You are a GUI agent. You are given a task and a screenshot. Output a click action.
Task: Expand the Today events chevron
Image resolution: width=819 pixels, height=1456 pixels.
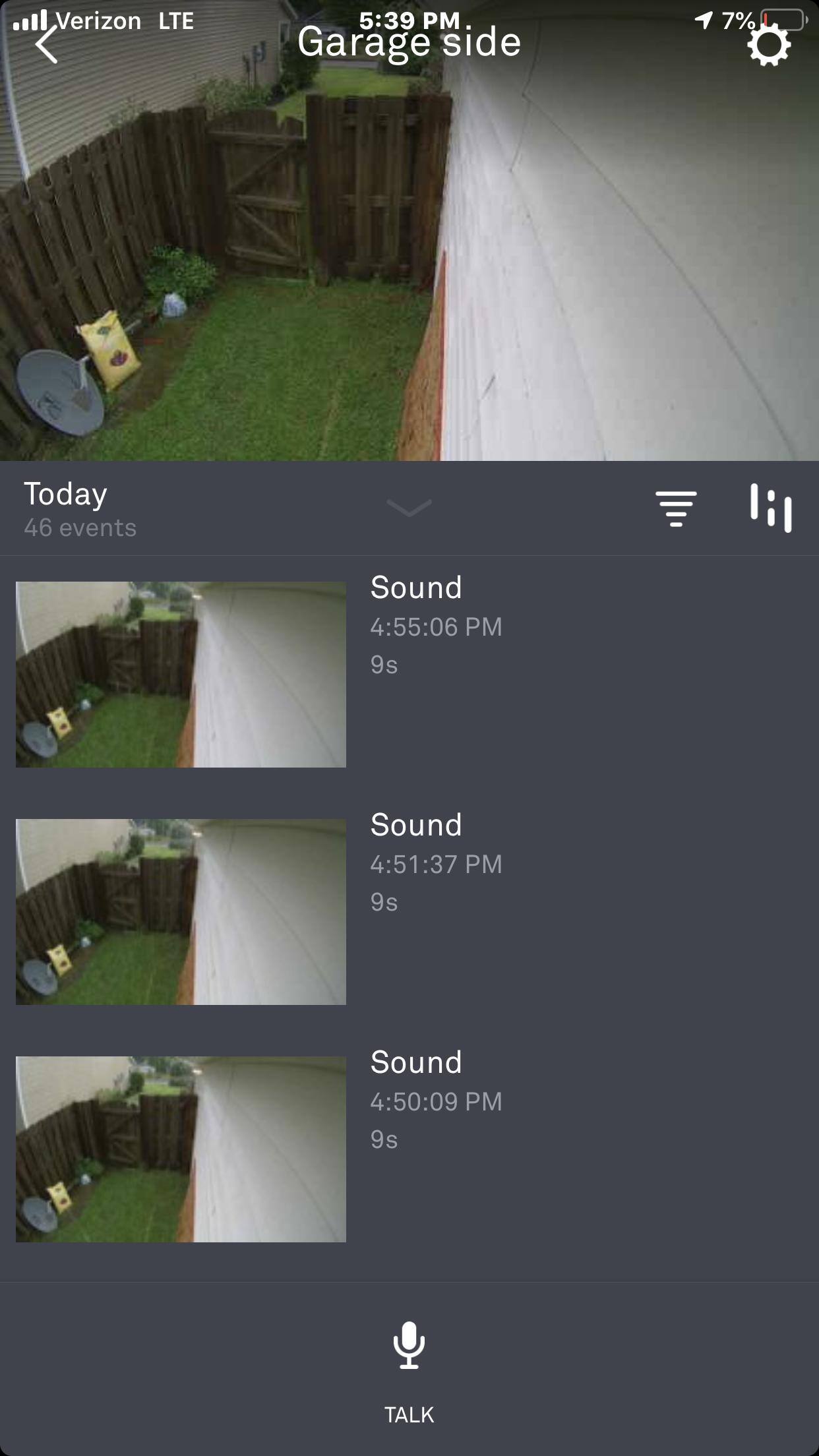pos(409,508)
